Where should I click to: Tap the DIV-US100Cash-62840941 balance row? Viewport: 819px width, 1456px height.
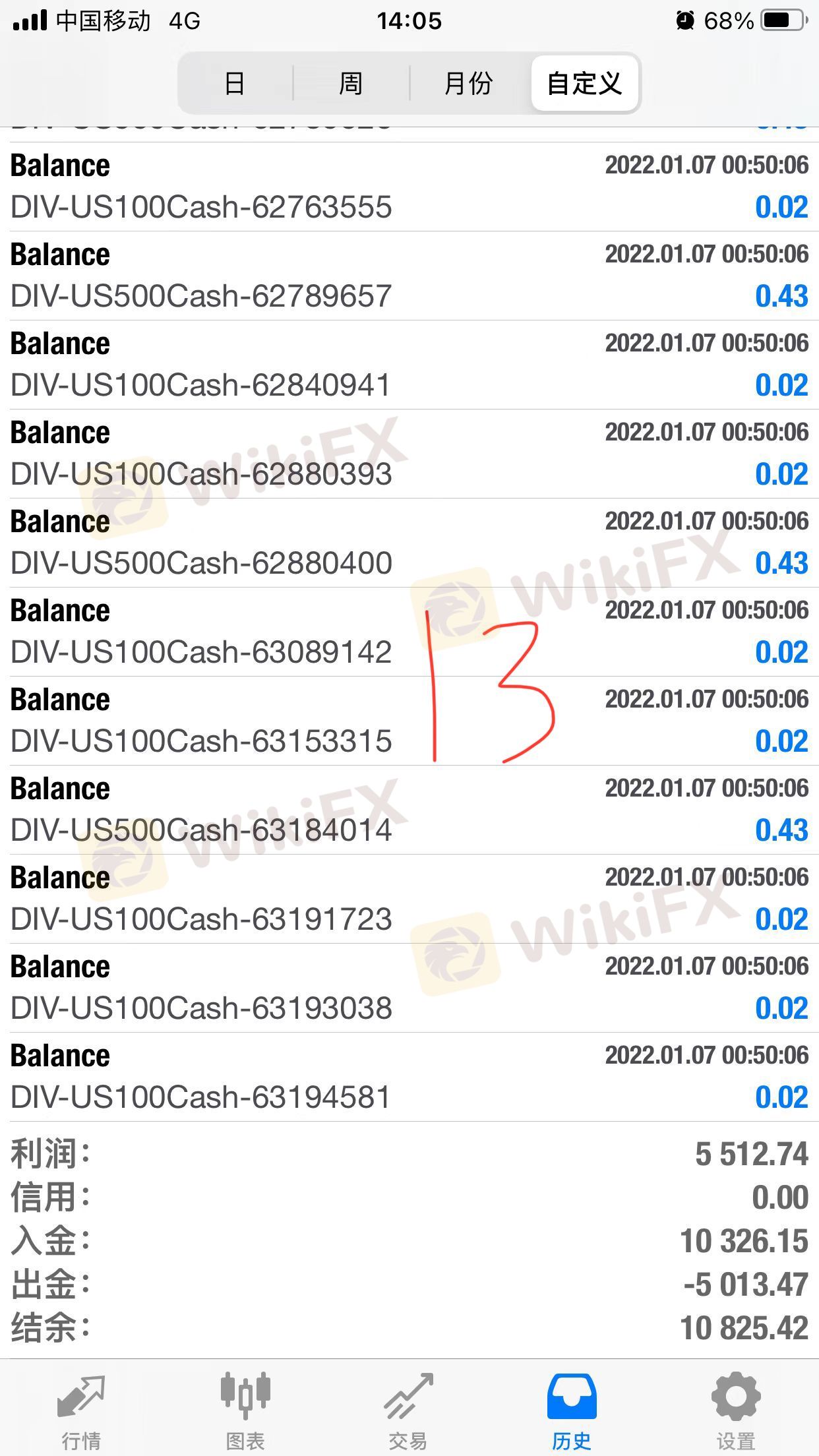(x=409, y=365)
